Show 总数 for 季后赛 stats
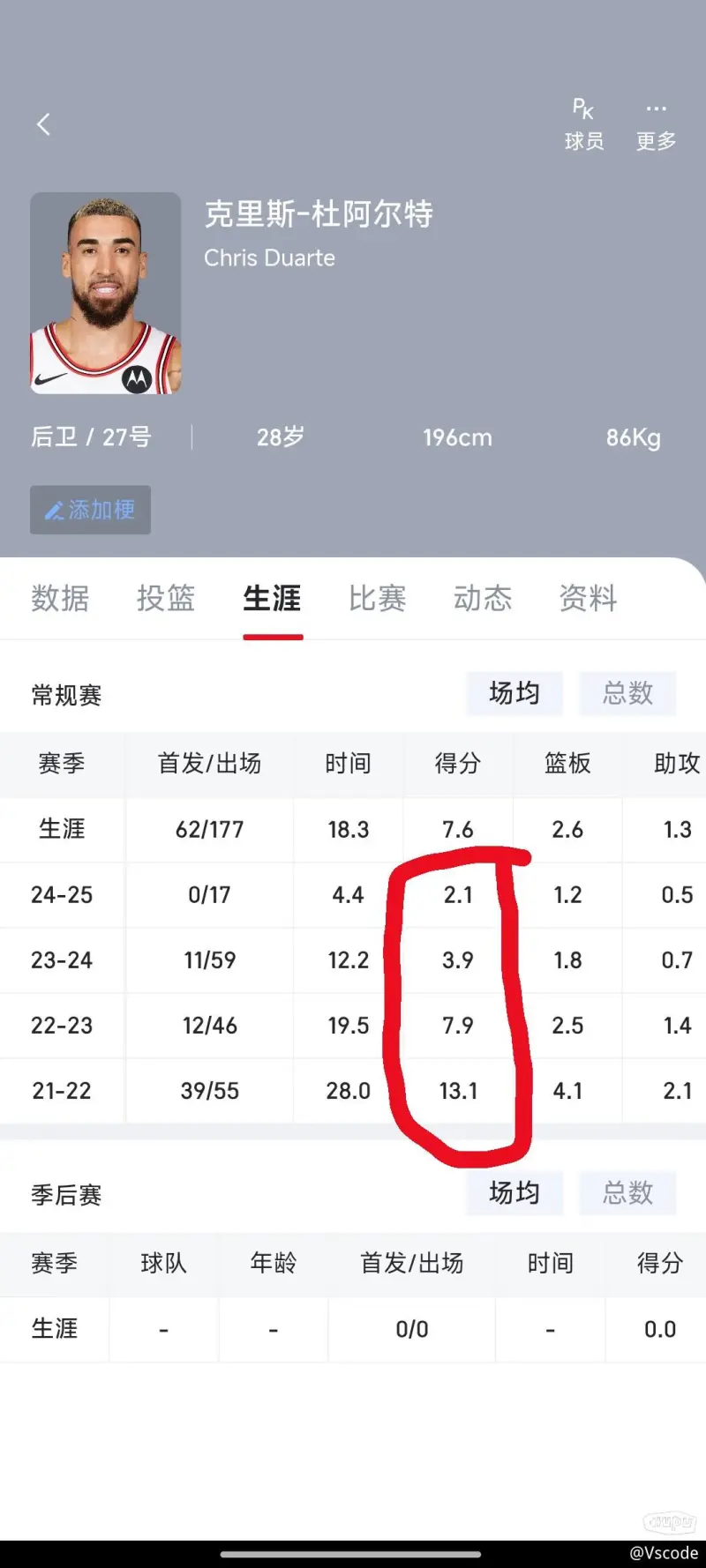 click(627, 1193)
